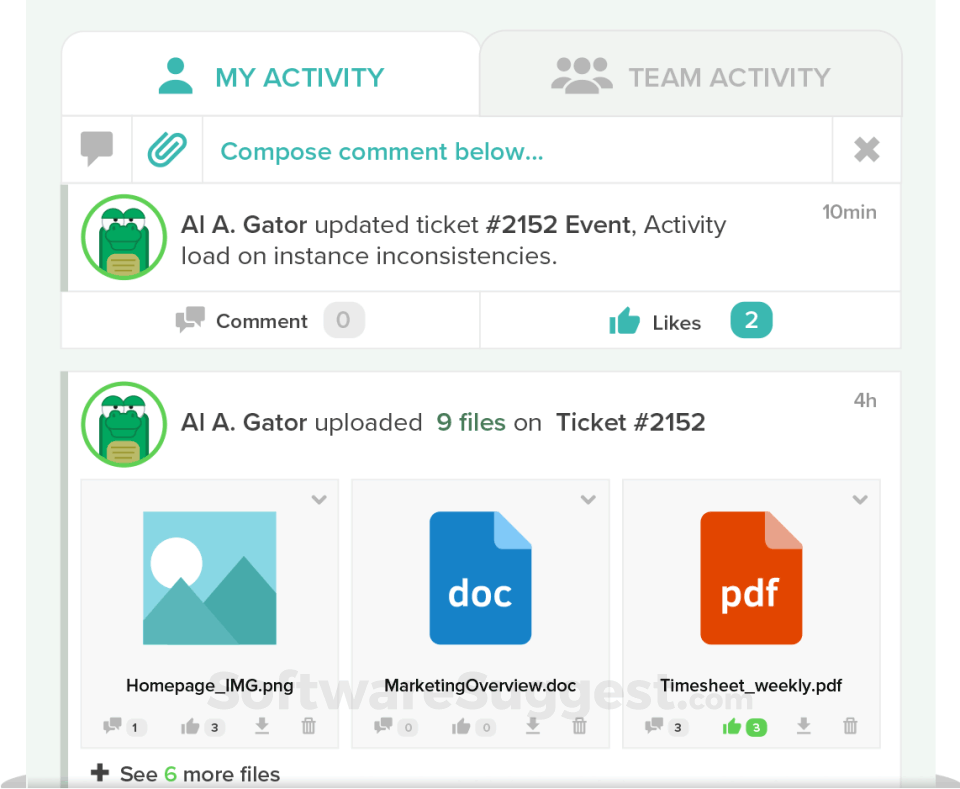Tap the speech bubble comment icon
Screen dimensions: 960x789
(x=97, y=150)
